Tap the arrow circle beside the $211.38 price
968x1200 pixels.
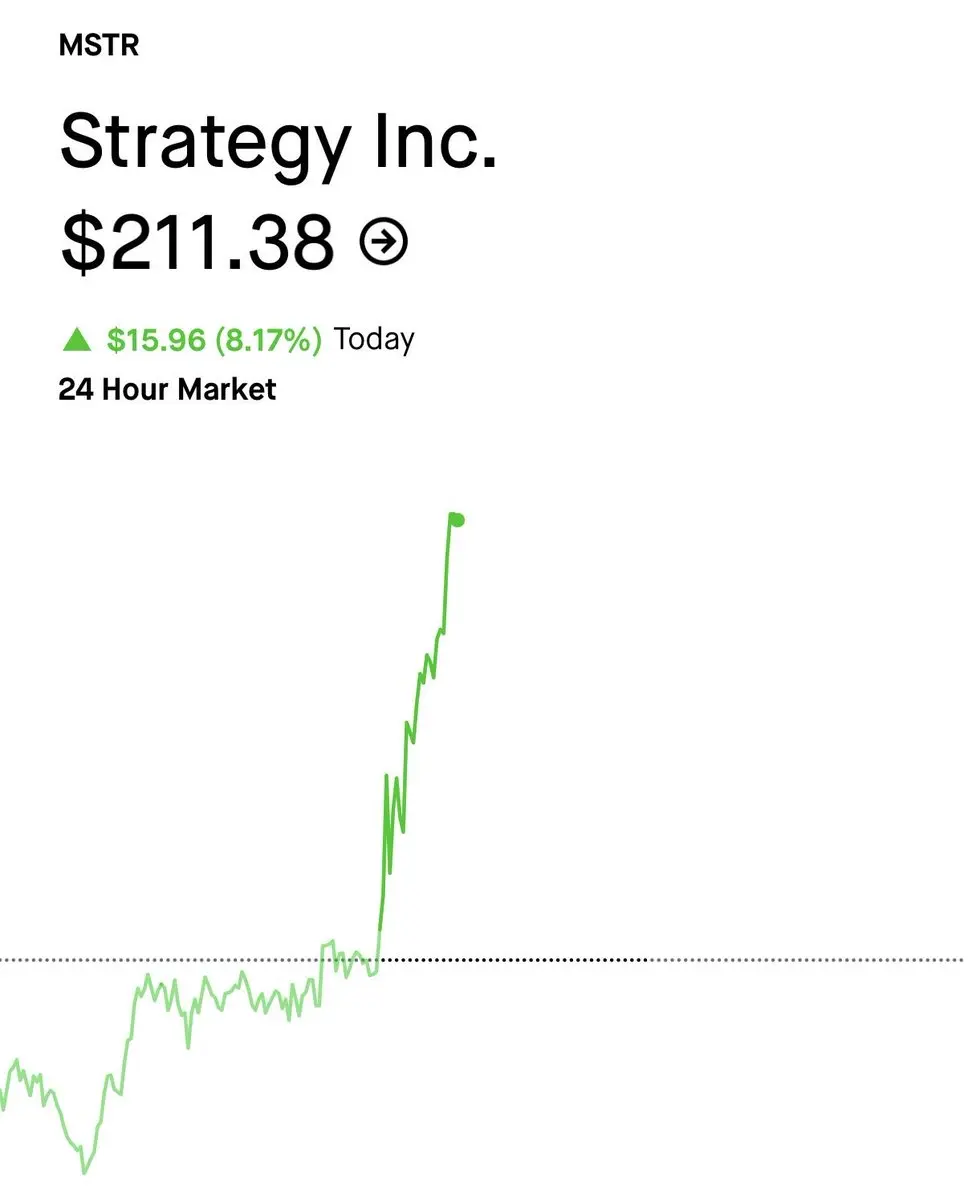[384, 243]
